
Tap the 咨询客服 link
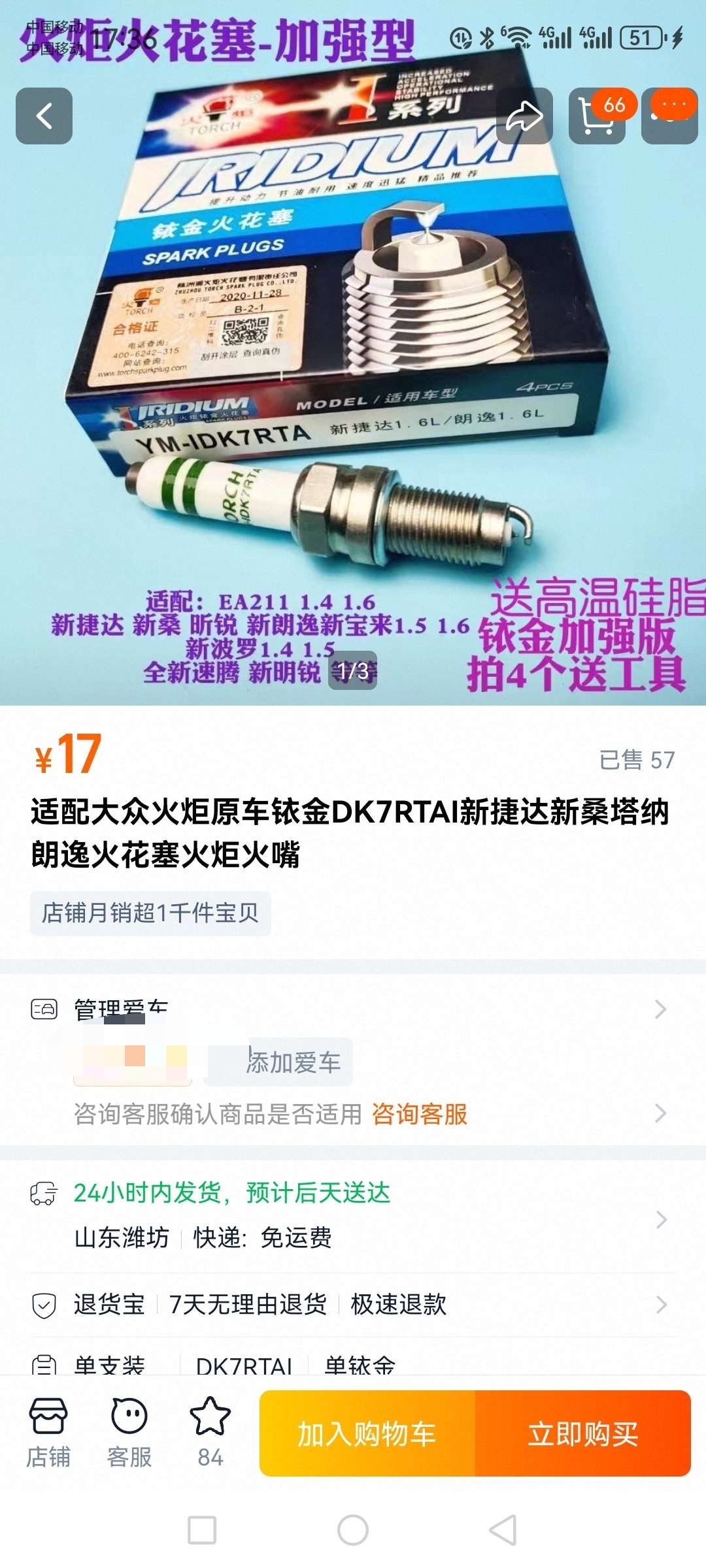(420, 1114)
